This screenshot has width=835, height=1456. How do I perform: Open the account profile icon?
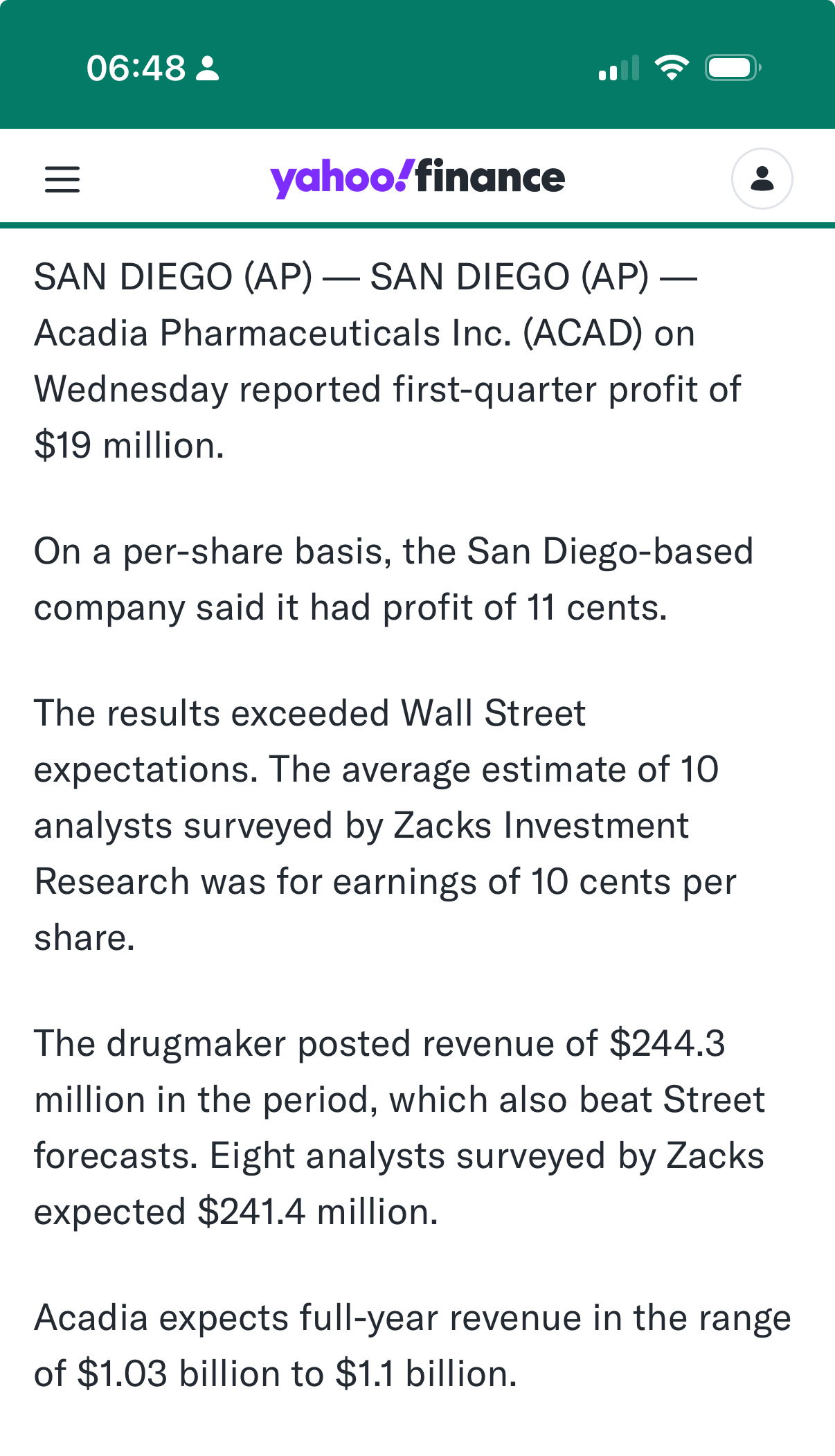click(x=762, y=179)
